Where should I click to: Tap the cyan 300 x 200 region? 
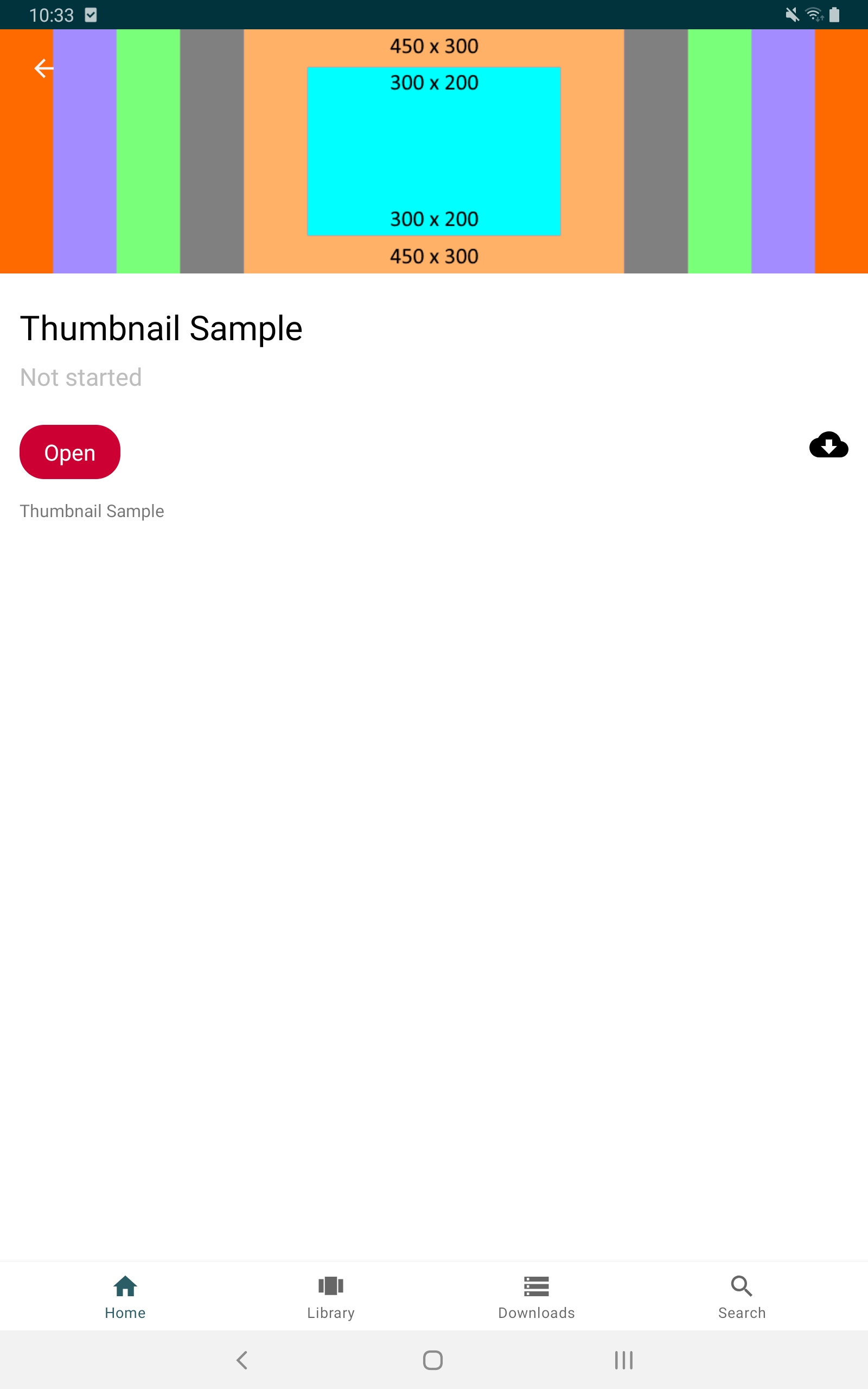coord(433,150)
